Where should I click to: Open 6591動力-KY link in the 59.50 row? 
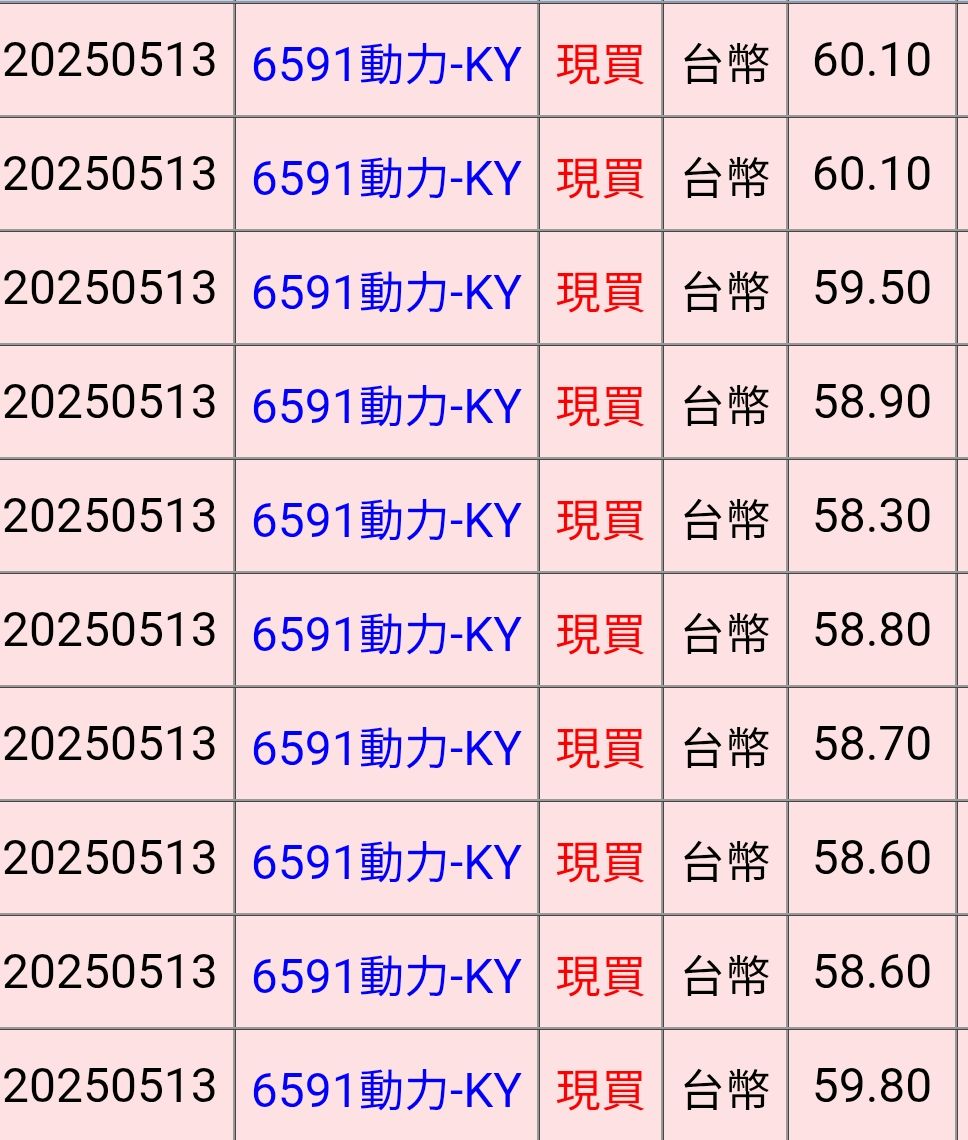(x=386, y=291)
